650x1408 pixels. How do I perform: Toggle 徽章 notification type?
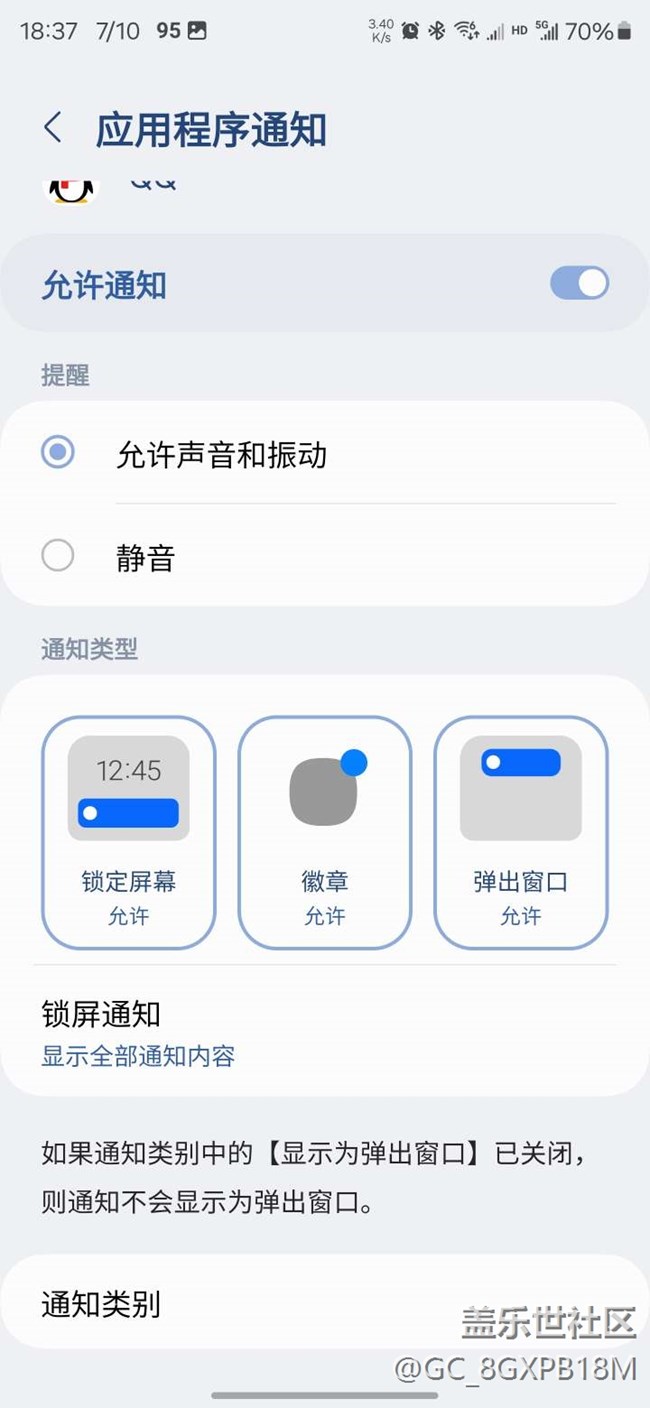pos(324,832)
